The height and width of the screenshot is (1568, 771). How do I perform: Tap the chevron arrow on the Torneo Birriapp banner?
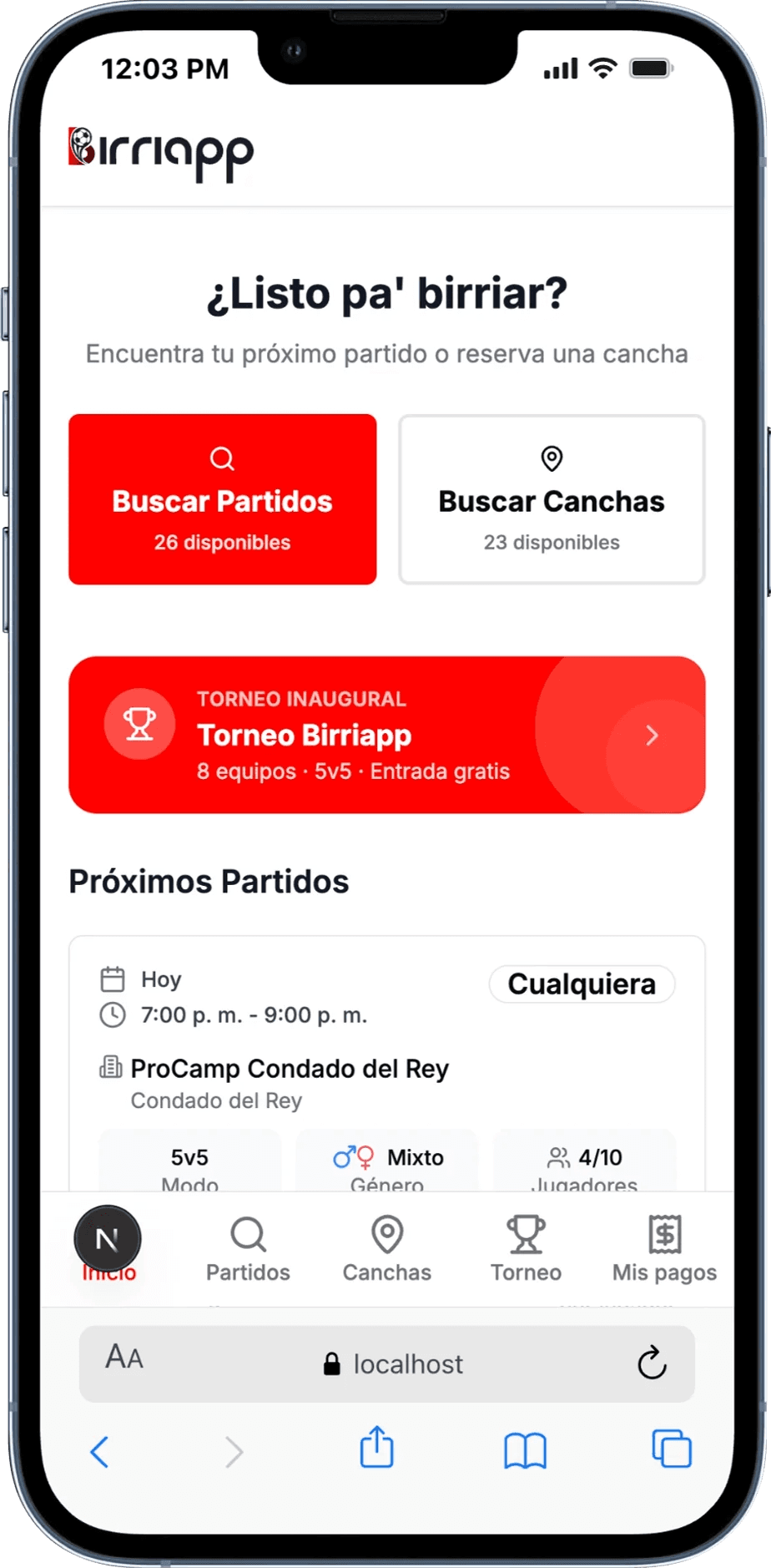tap(652, 736)
